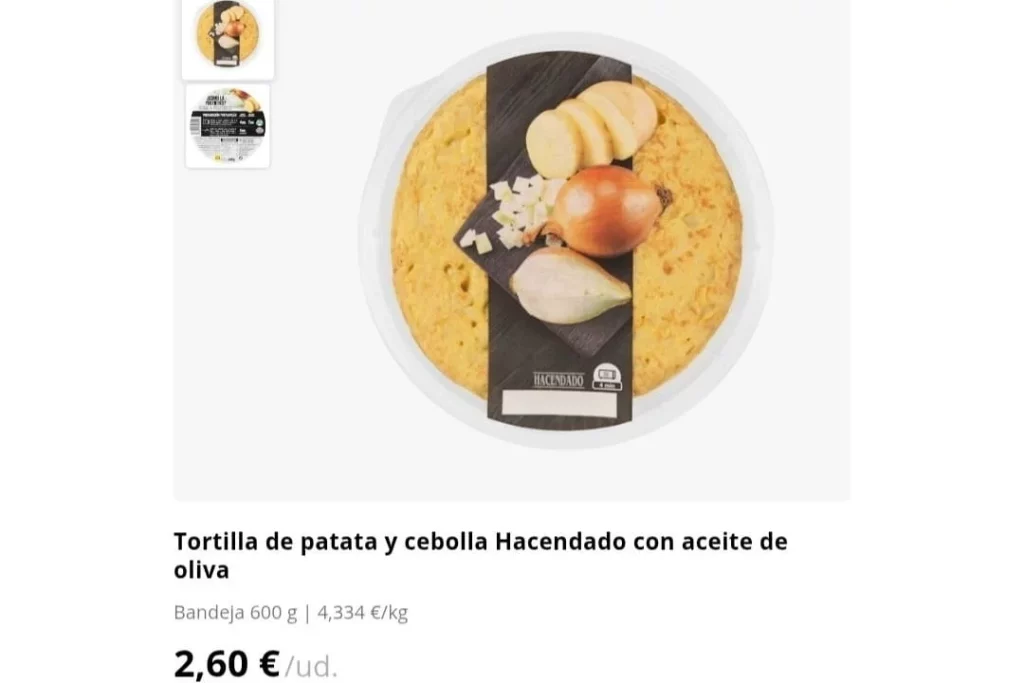Open the main tortilla product image
The image size is (1024, 683).
tap(565, 240)
